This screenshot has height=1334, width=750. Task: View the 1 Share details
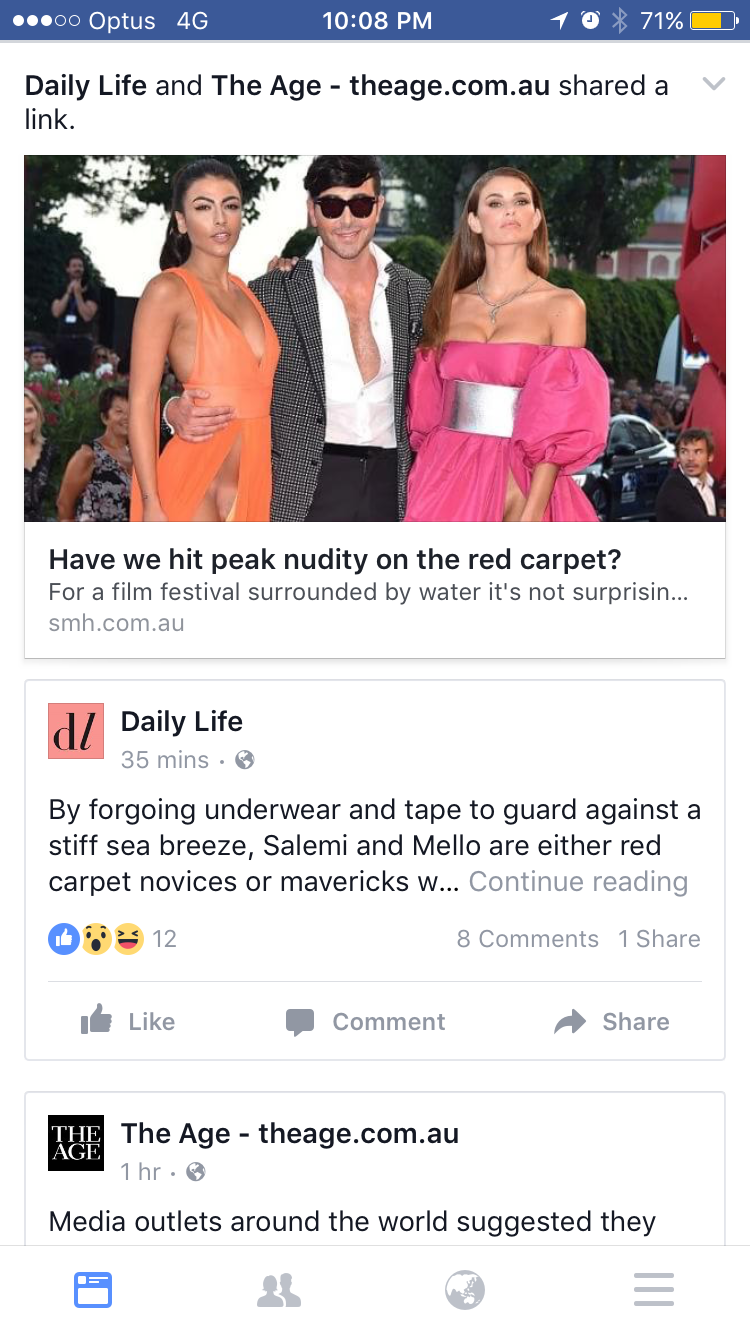click(658, 939)
